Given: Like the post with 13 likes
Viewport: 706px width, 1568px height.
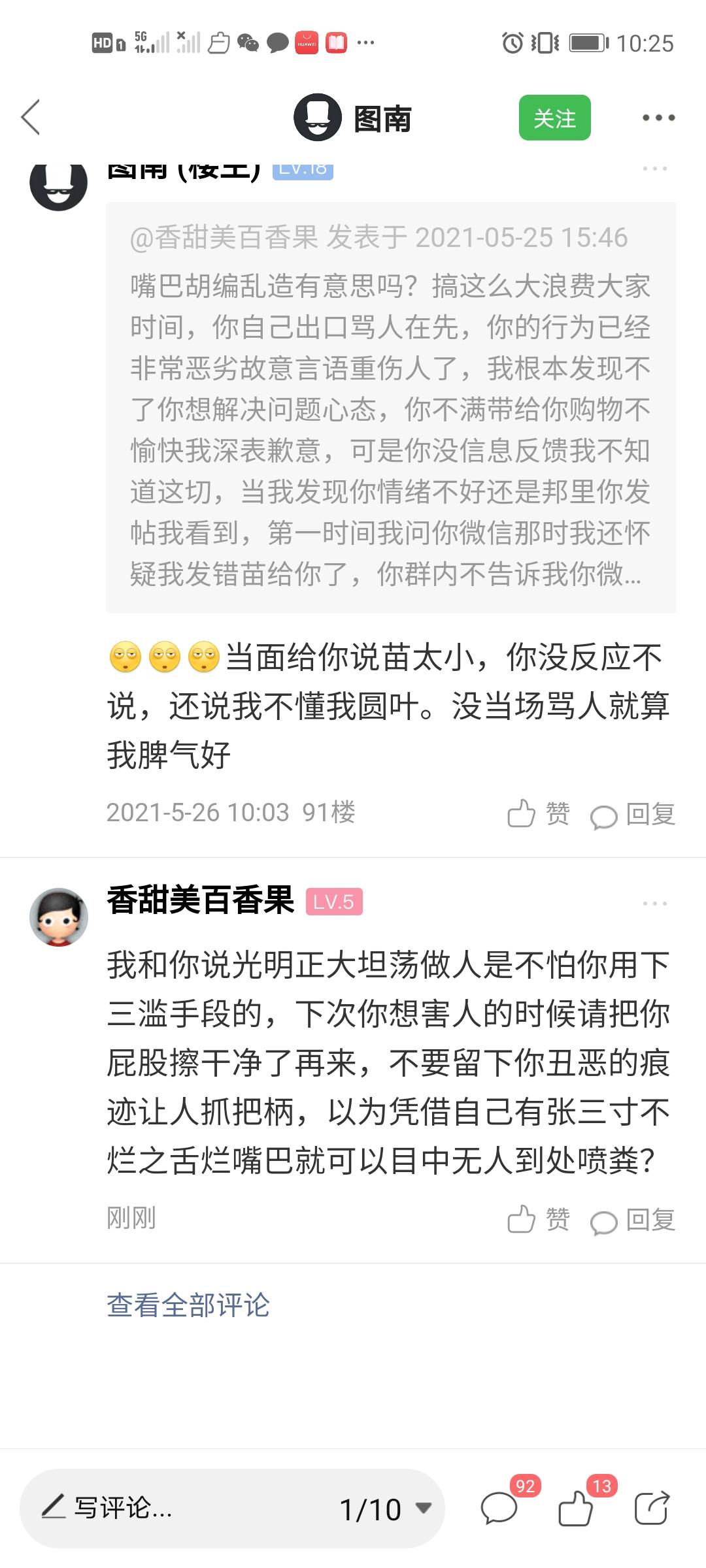Looking at the screenshot, I should (576, 1508).
